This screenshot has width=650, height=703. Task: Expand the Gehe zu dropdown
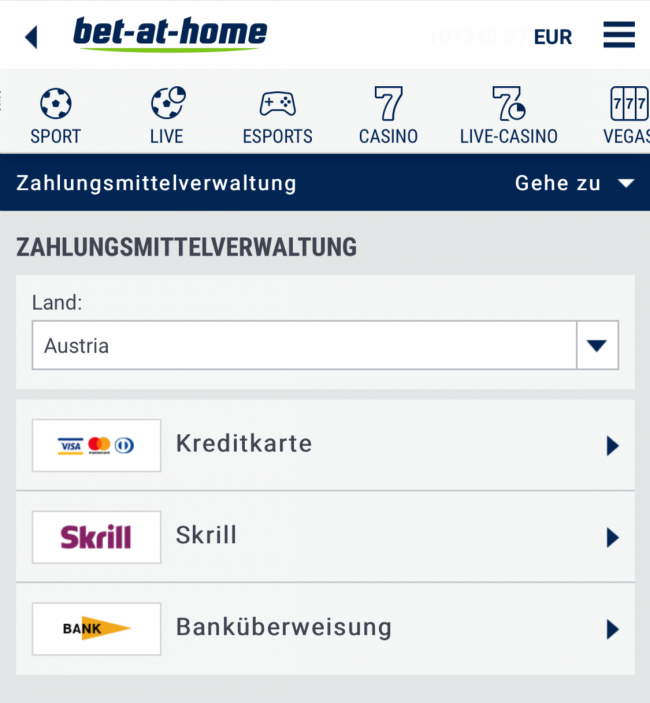tap(575, 183)
